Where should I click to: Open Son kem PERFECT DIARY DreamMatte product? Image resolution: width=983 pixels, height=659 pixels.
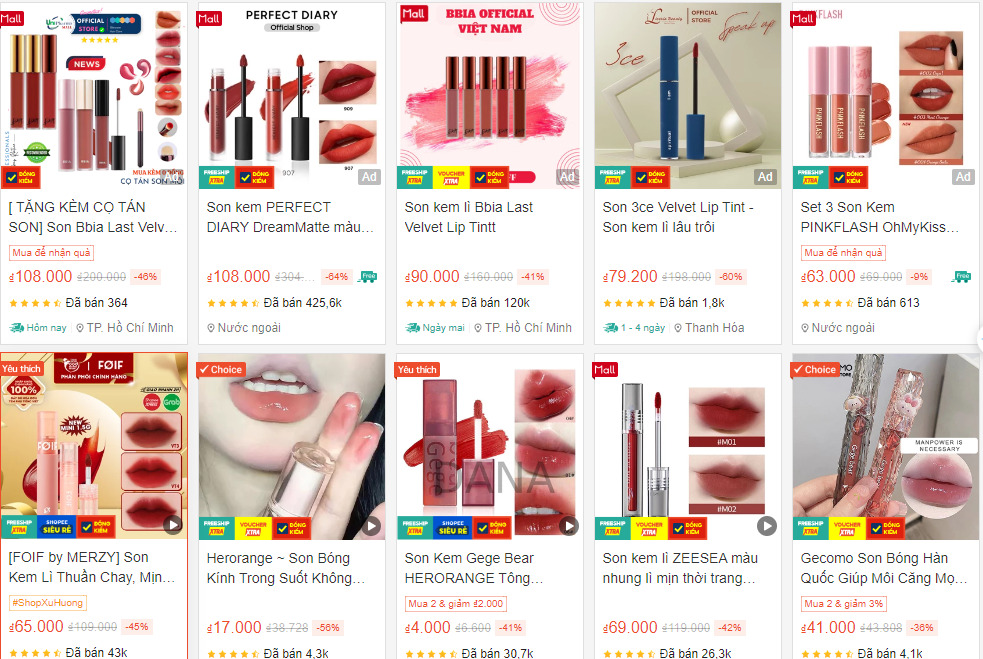[291, 216]
